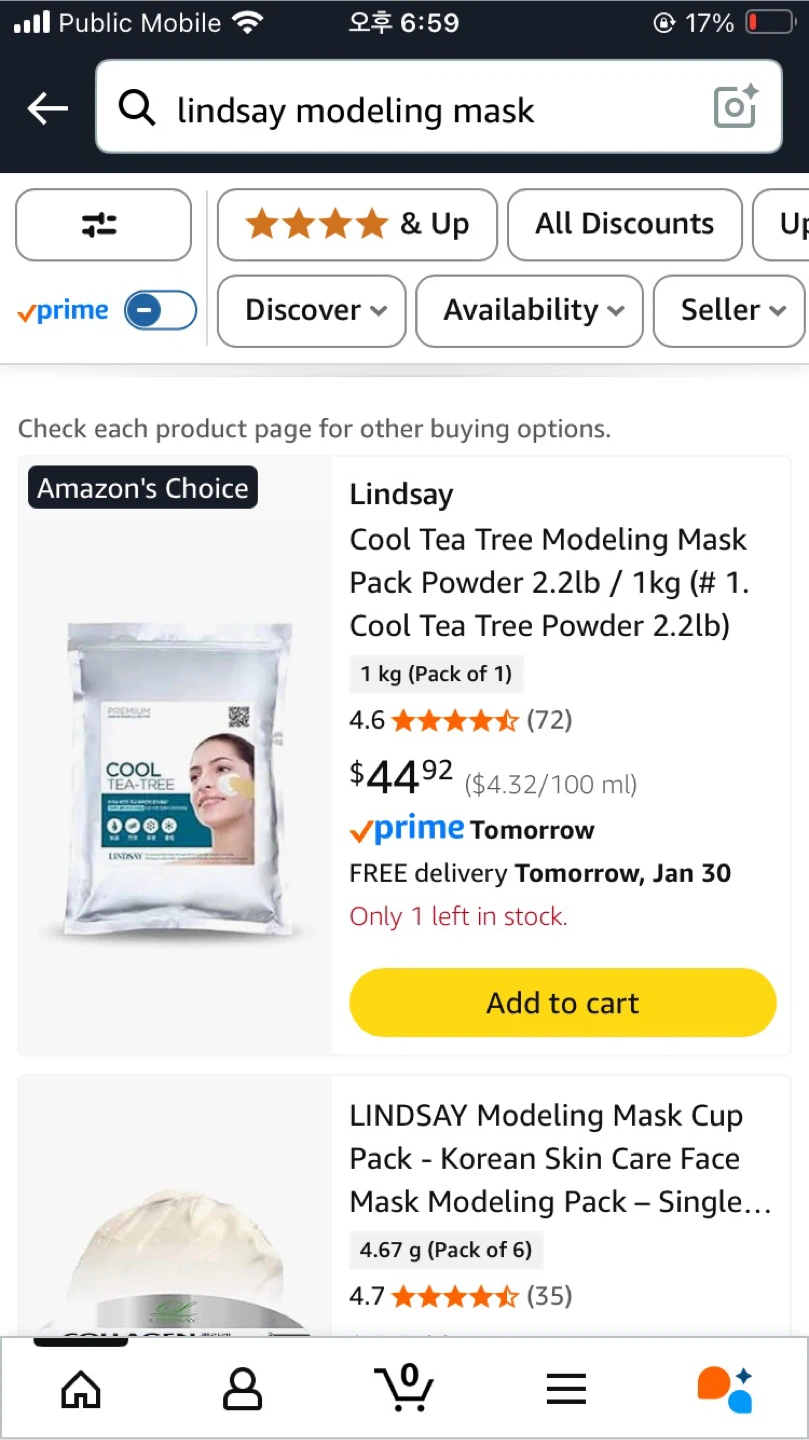The height and width of the screenshot is (1440, 809).
Task: Select the All Discounts chip
Action: tap(624, 224)
